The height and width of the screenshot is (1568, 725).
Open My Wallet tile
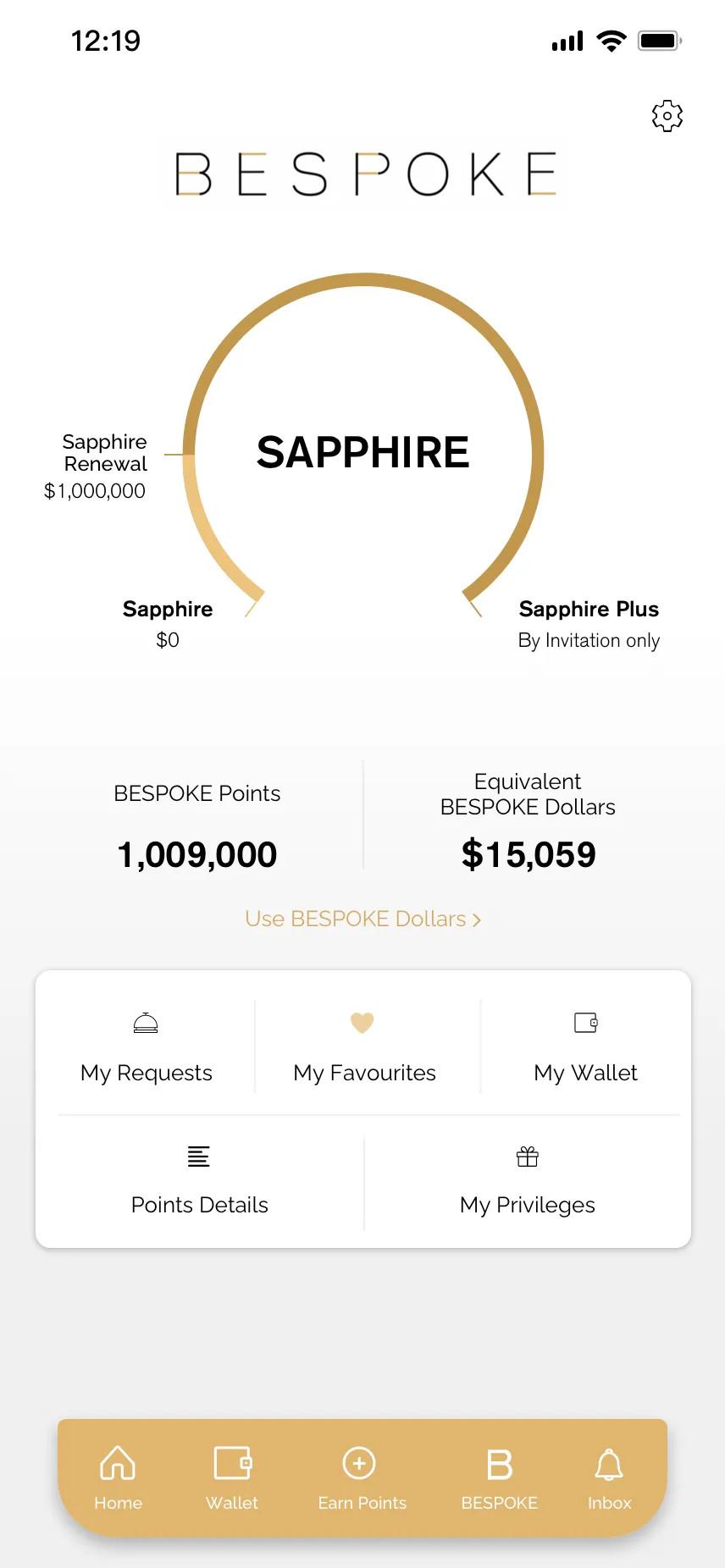click(585, 1048)
